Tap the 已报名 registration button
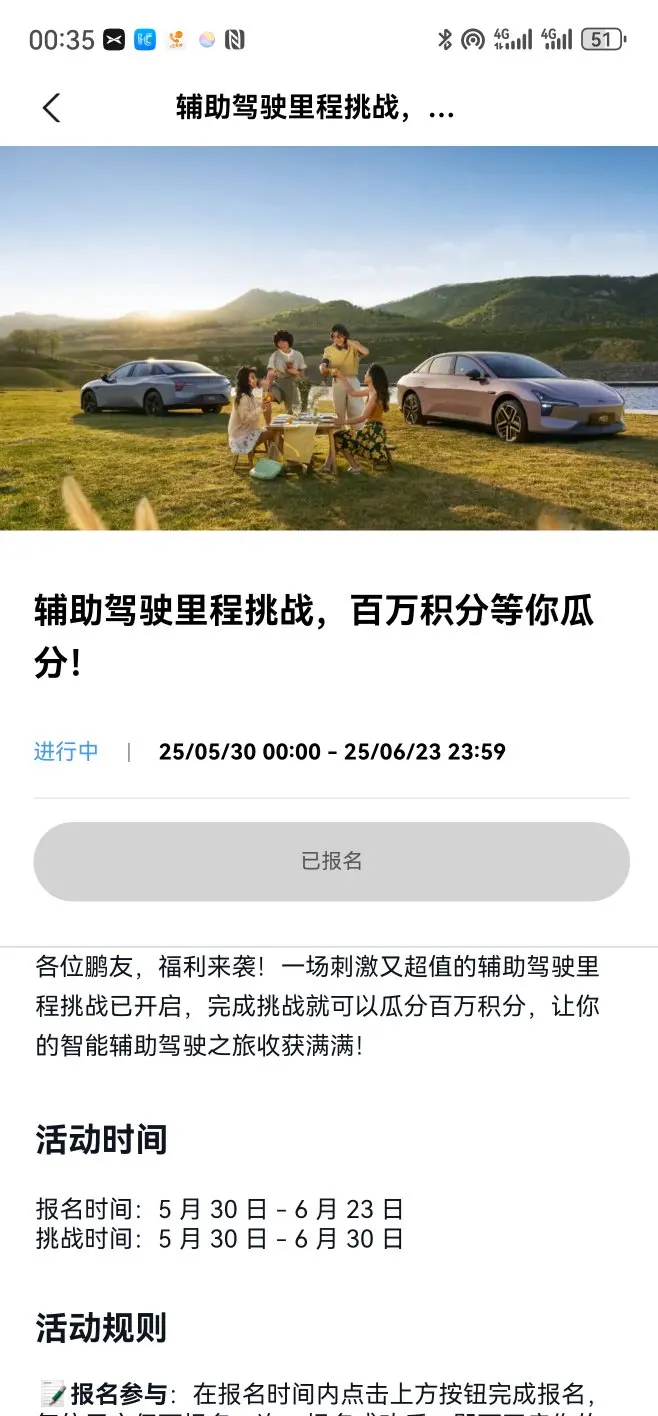This screenshot has width=658, height=1416. click(331, 861)
